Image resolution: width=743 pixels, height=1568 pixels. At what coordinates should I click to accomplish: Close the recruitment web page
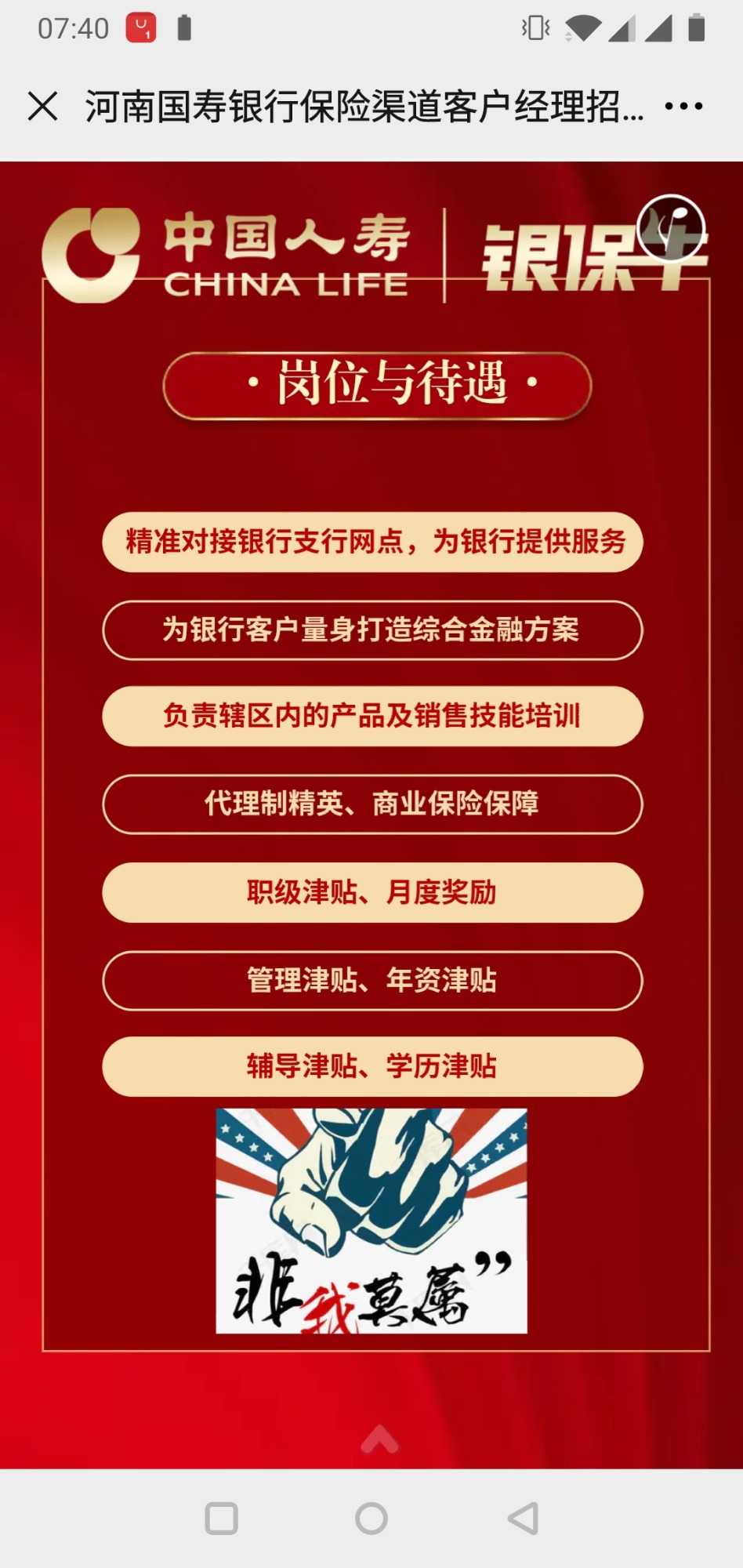pyautogui.click(x=42, y=106)
